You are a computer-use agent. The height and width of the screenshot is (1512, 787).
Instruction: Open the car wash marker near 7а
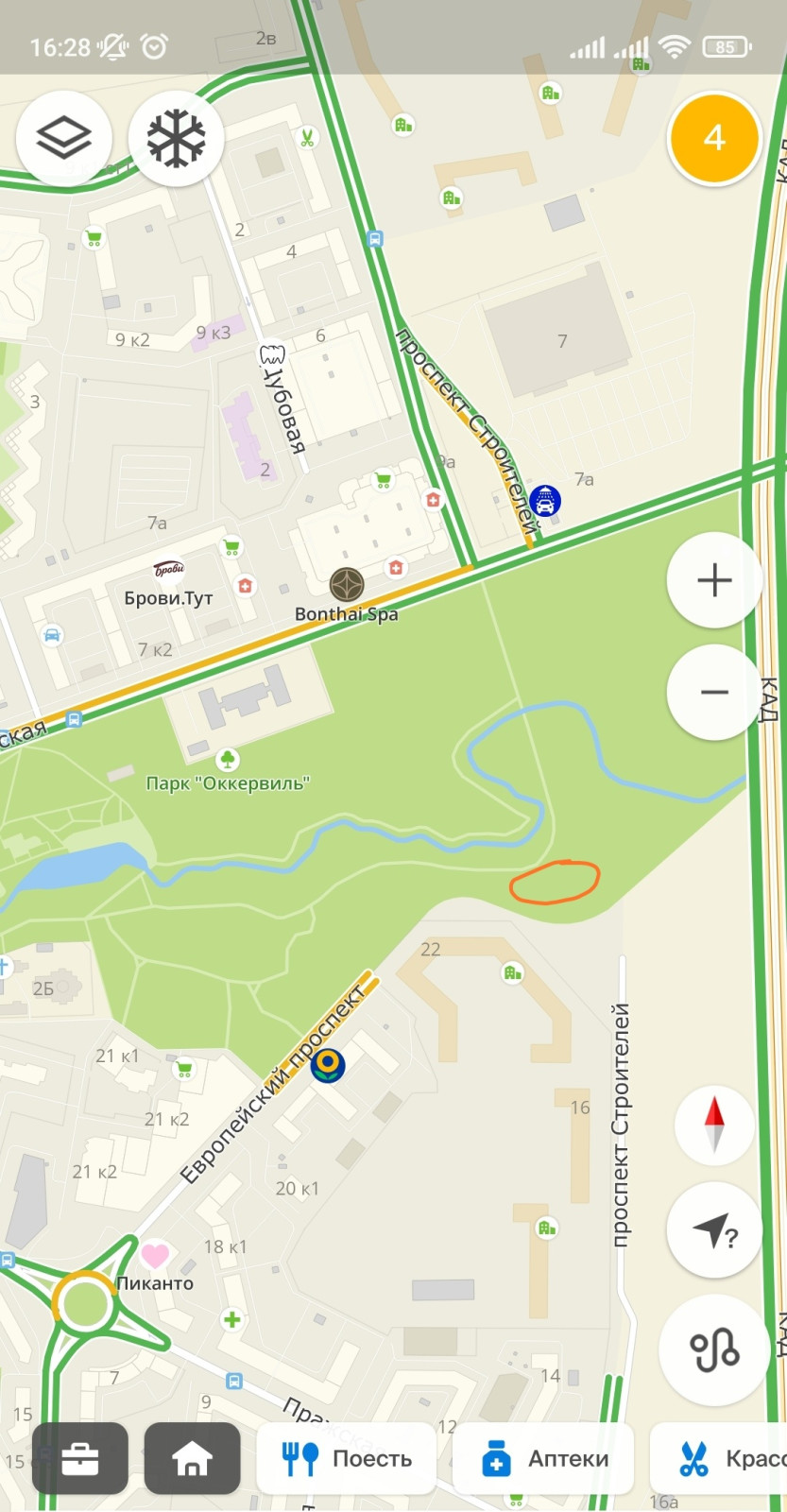(x=545, y=500)
